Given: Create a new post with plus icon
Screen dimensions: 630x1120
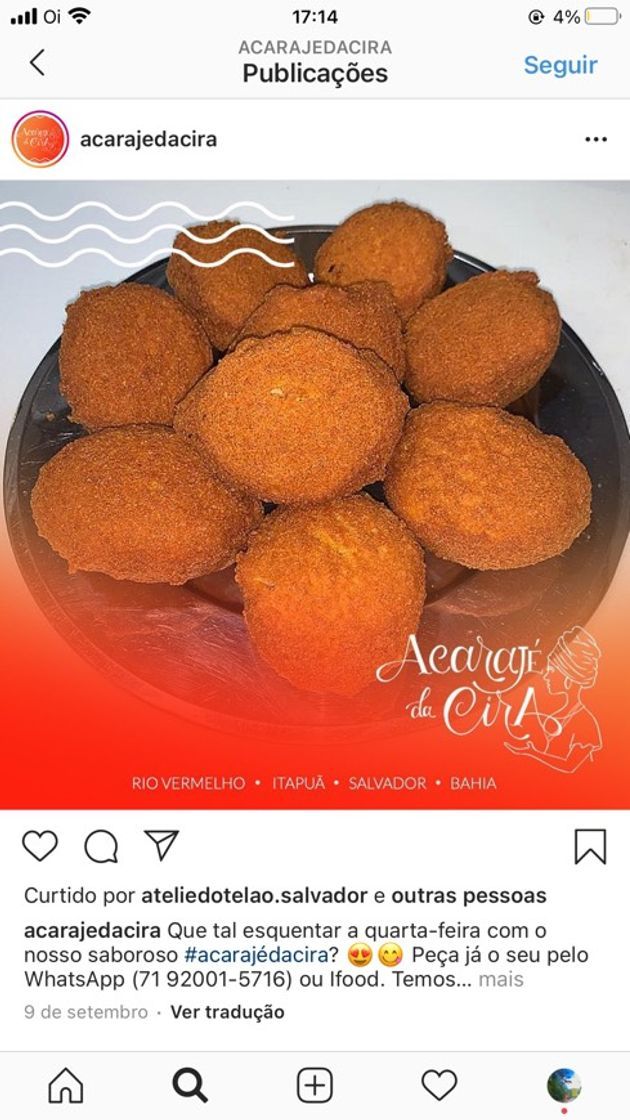Looking at the screenshot, I should (315, 1085).
